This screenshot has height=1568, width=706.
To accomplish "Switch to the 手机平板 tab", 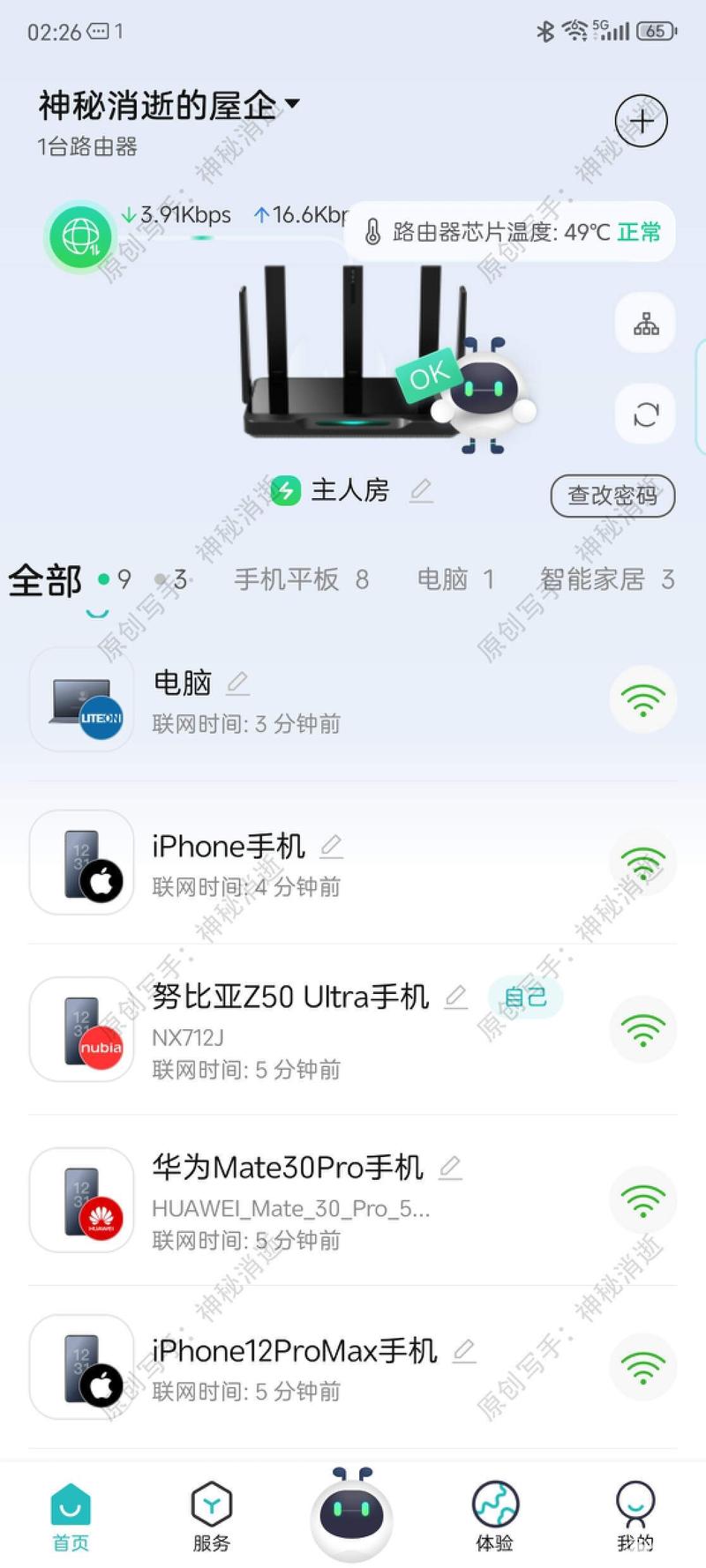I will pyautogui.click(x=302, y=579).
